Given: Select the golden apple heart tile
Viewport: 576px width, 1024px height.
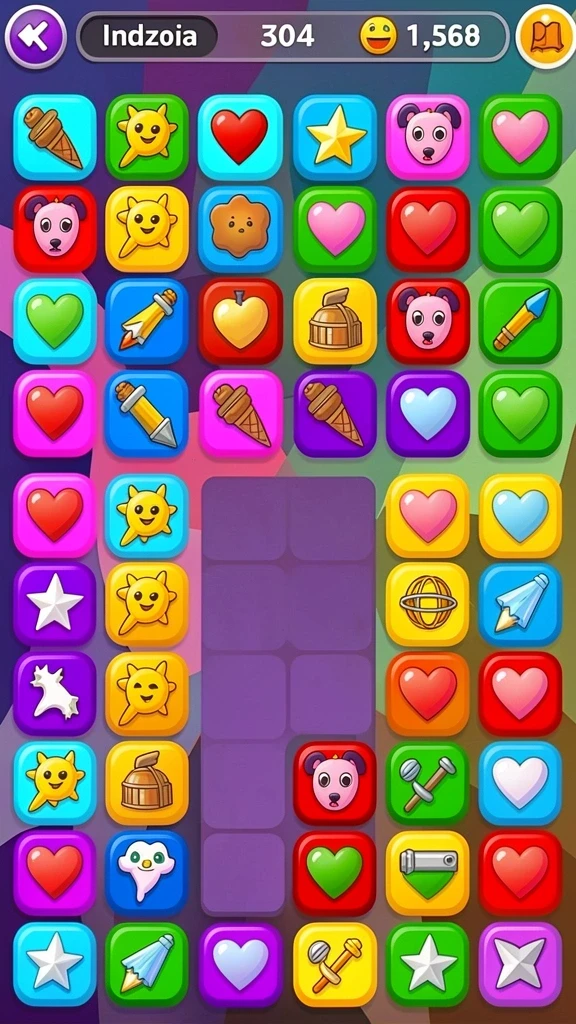Looking at the screenshot, I should 240,321.
